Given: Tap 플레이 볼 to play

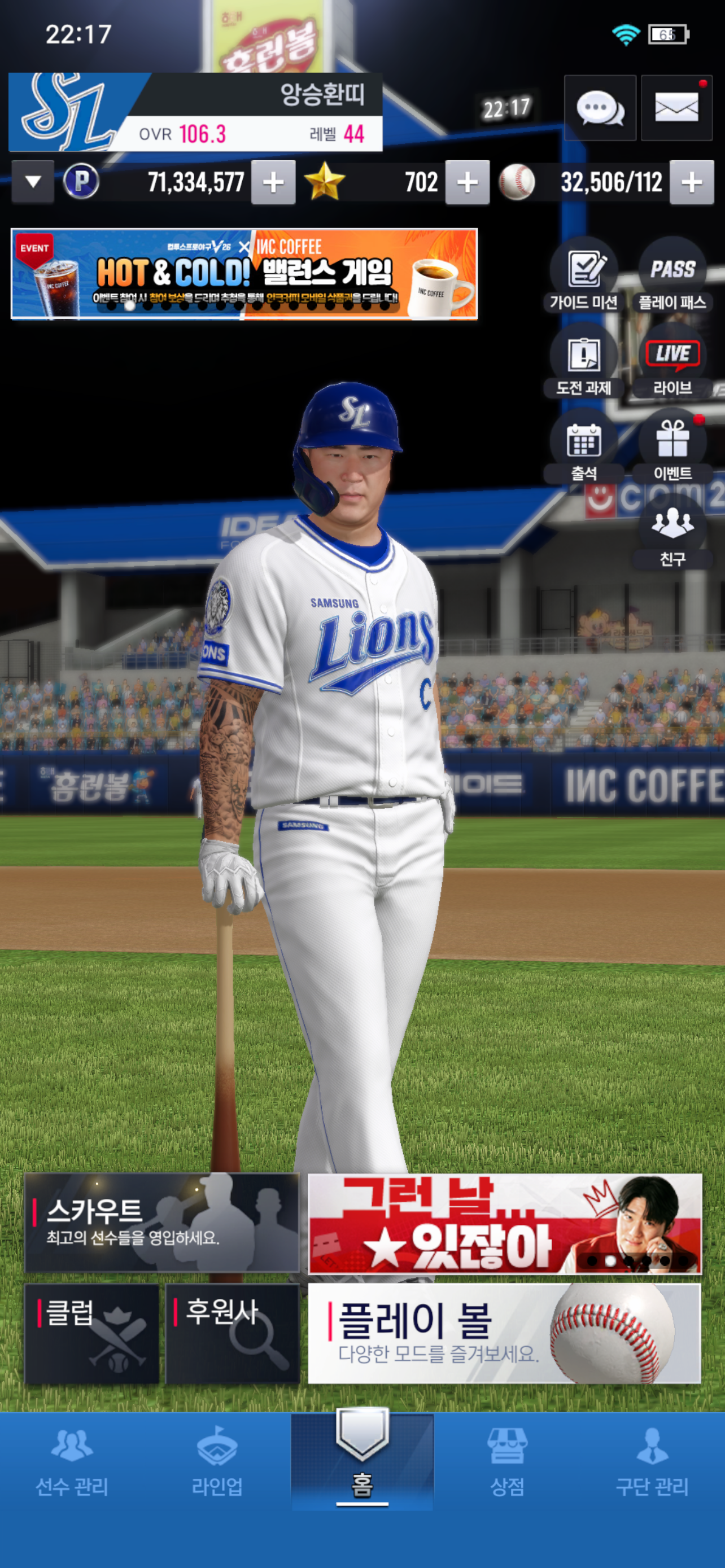Looking at the screenshot, I should click(504, 1334).
